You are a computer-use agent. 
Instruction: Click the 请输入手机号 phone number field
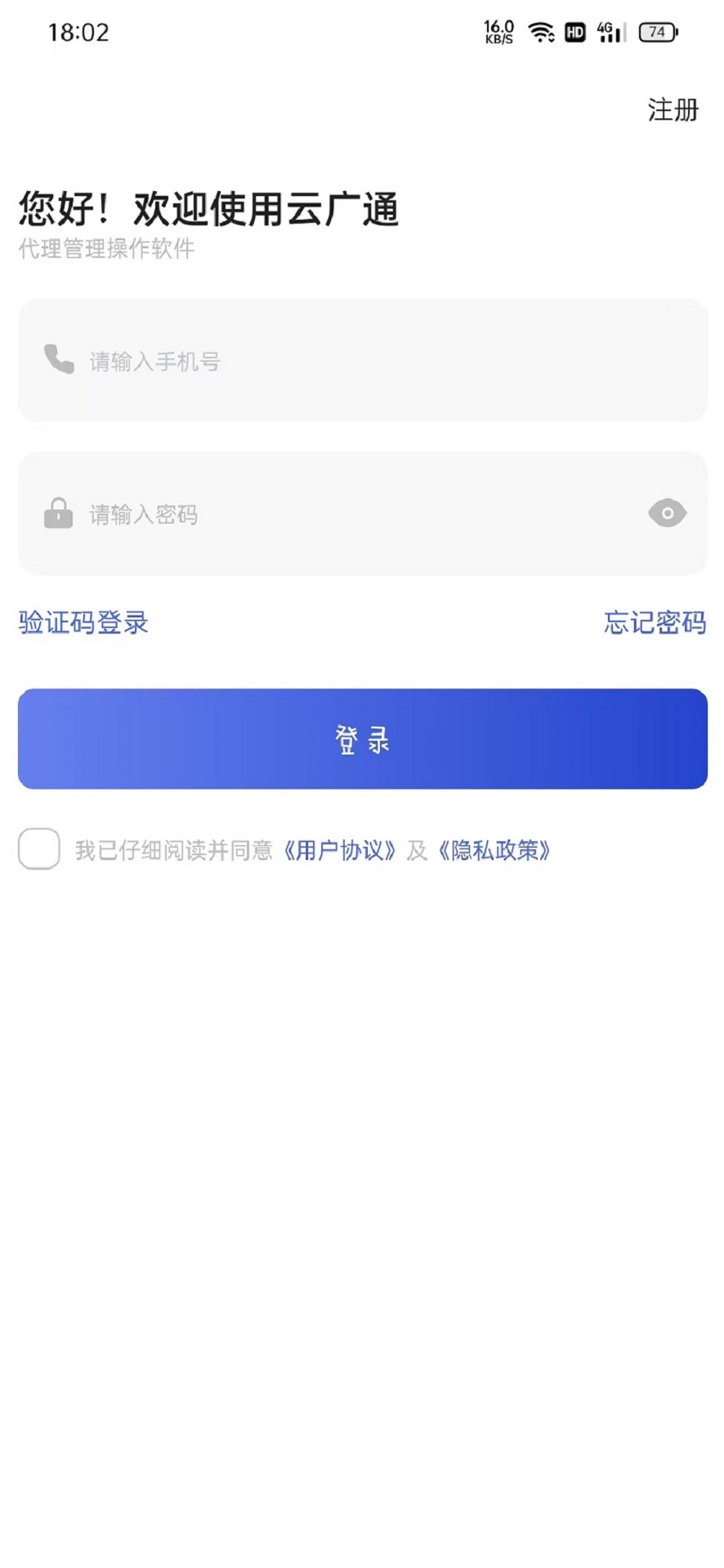tap(327, 361)
